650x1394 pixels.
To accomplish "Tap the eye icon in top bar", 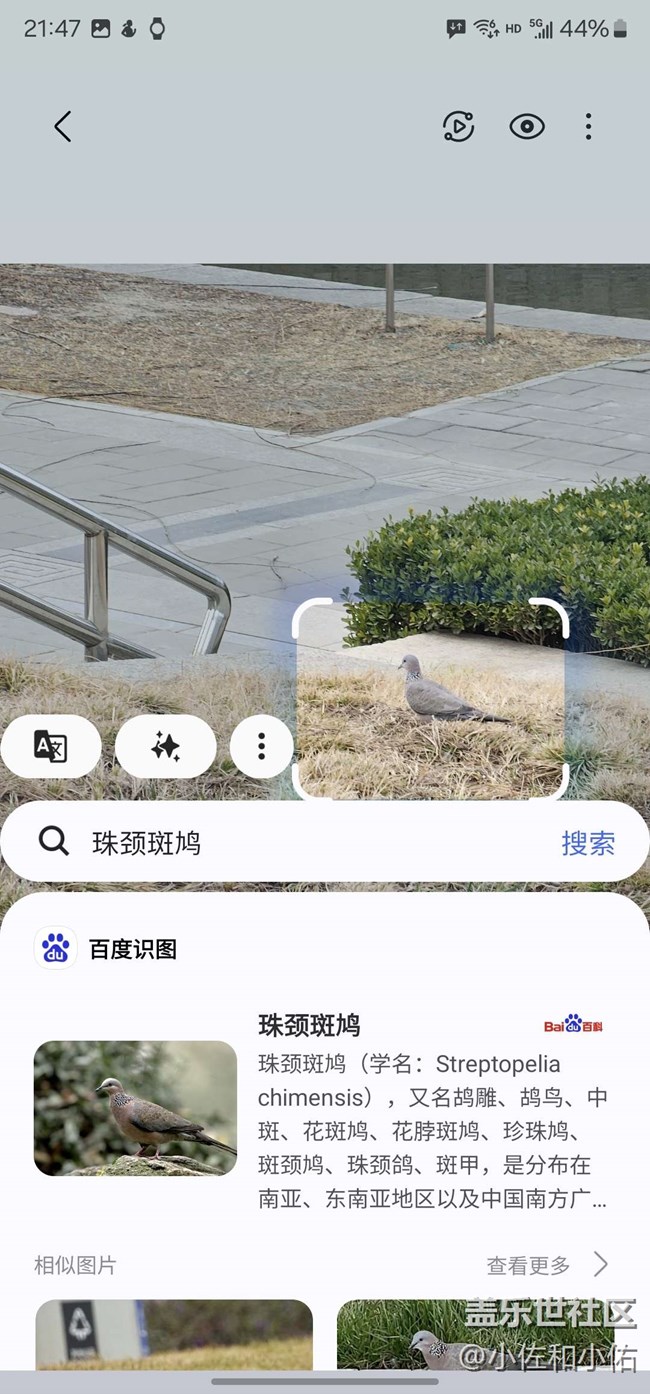I will click(527, 126).
